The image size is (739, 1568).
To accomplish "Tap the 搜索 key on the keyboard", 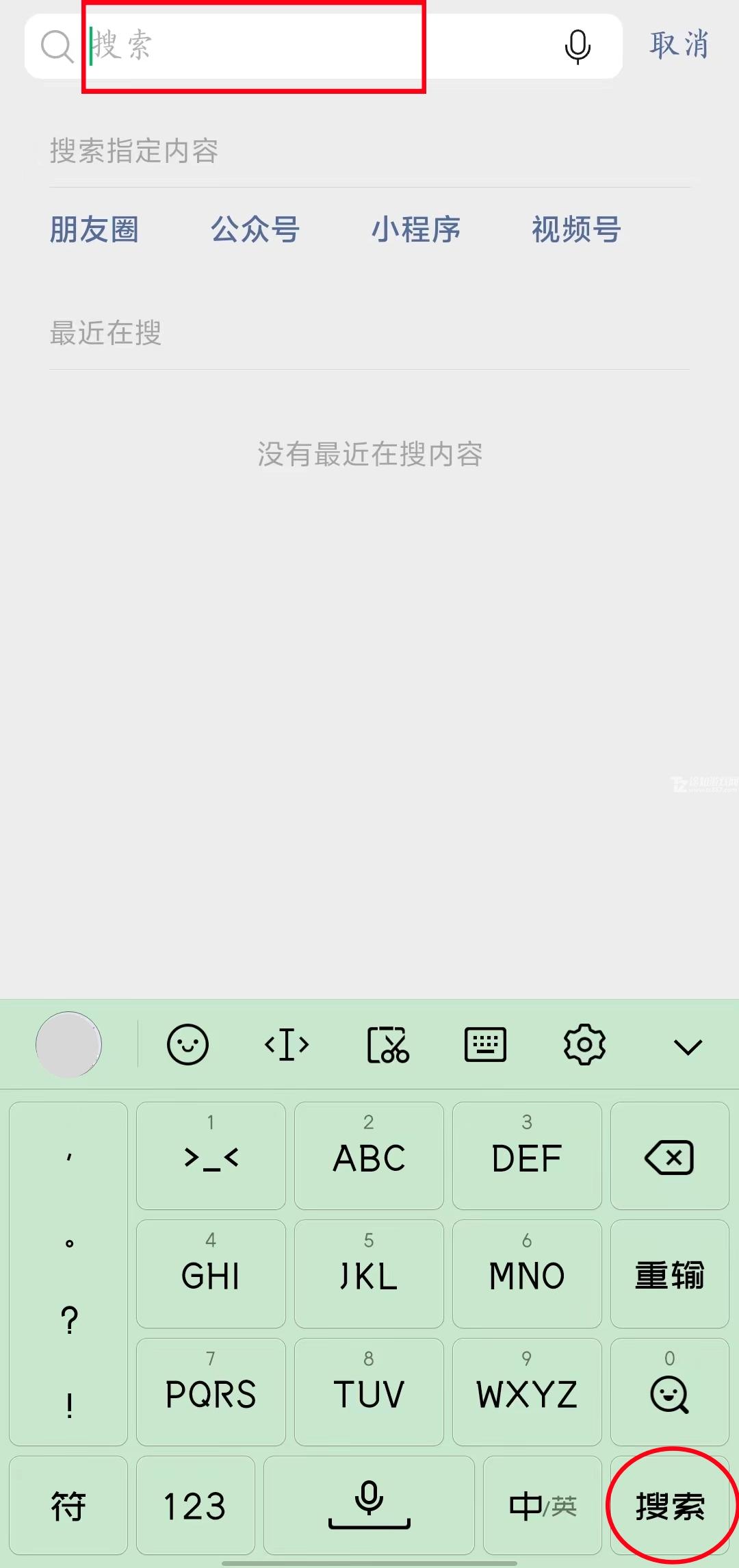I will click(669, 1506).
